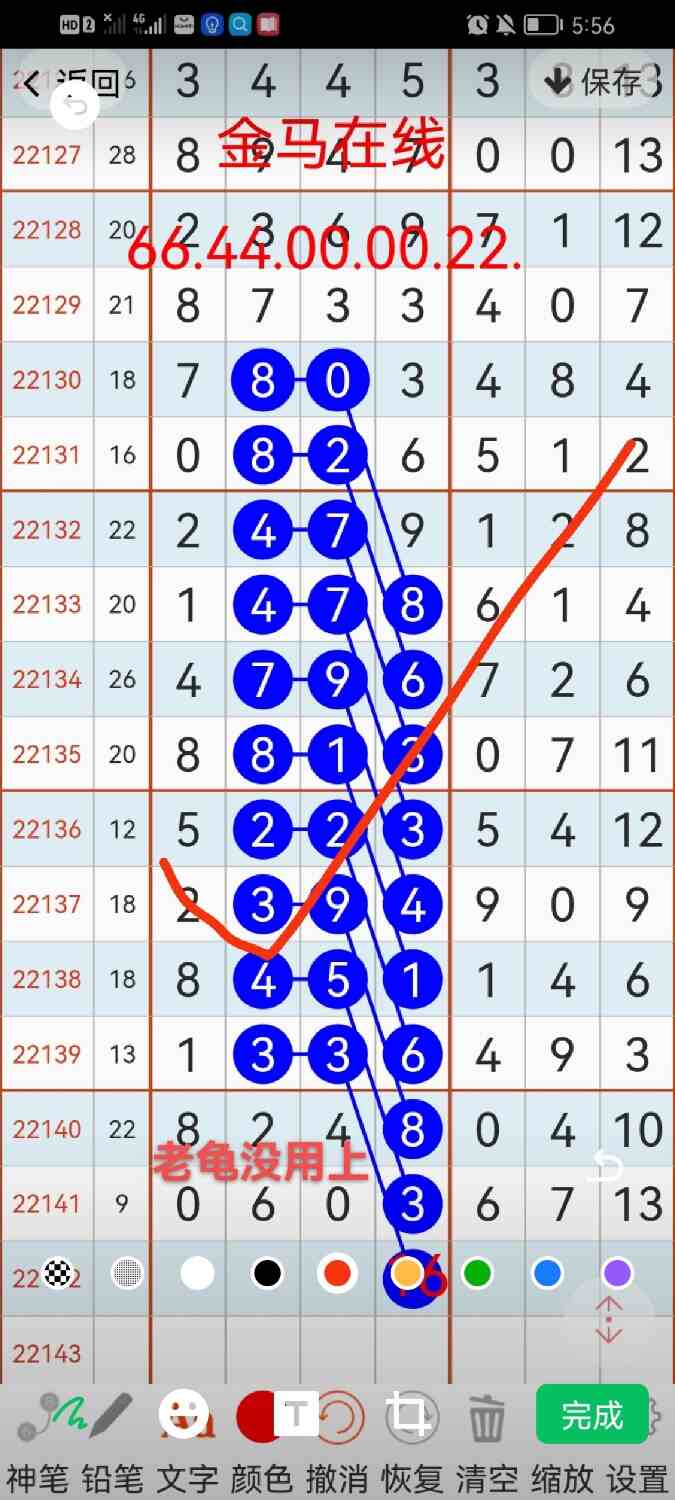
Task: Select the blur dotted brush
Action: (127, 1272)
